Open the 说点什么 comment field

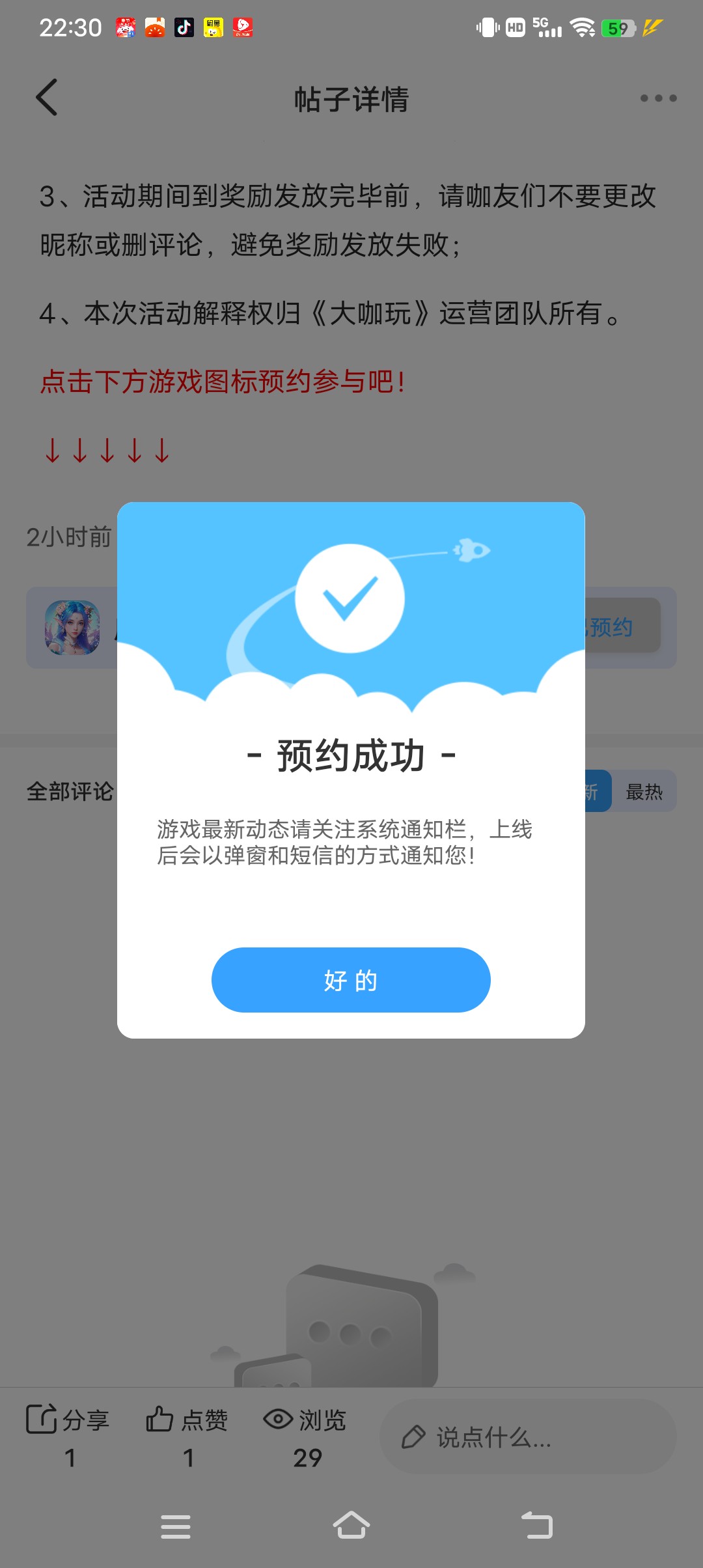[527, 1437]
